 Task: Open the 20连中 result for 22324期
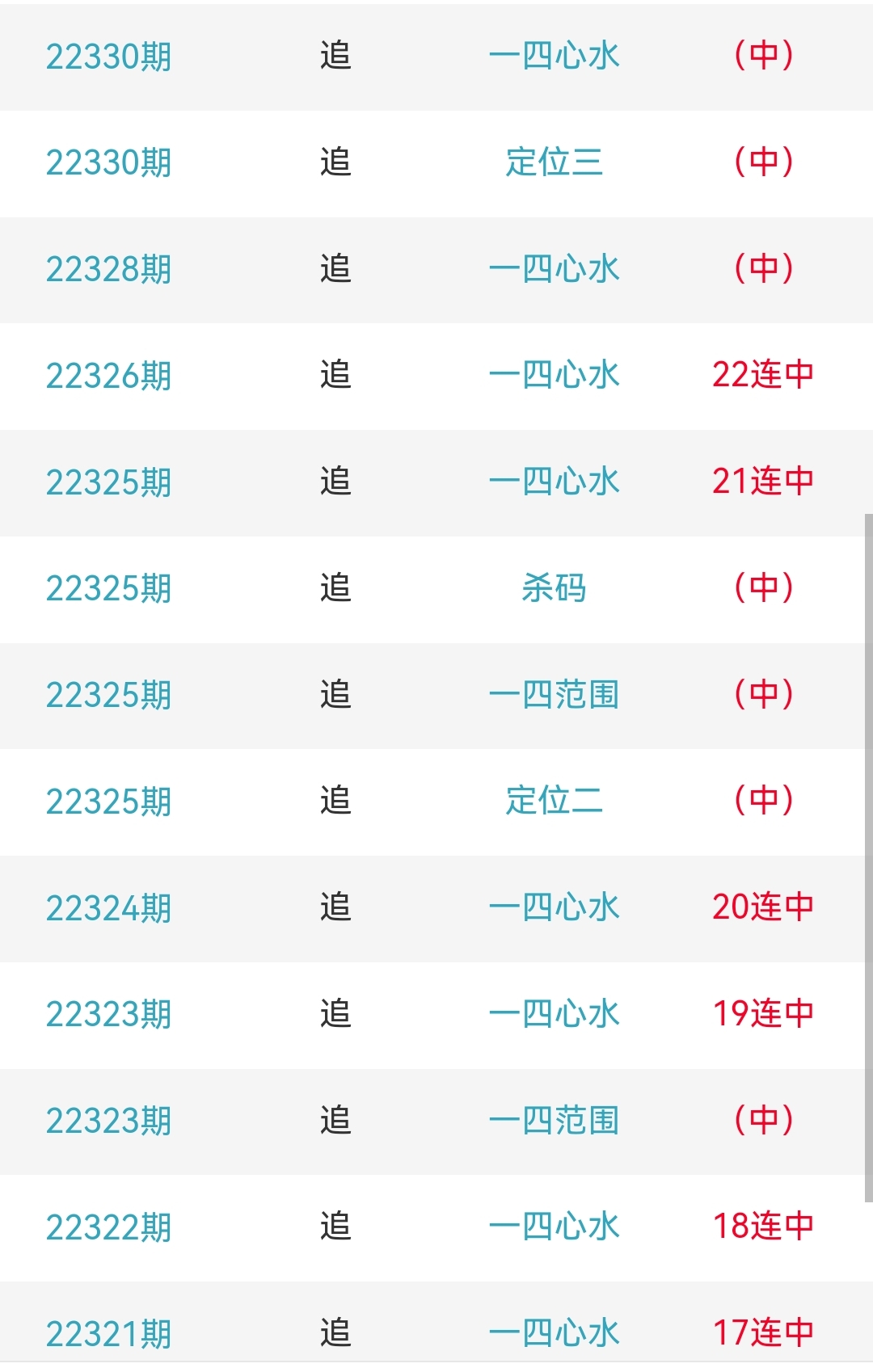point(763,908)
